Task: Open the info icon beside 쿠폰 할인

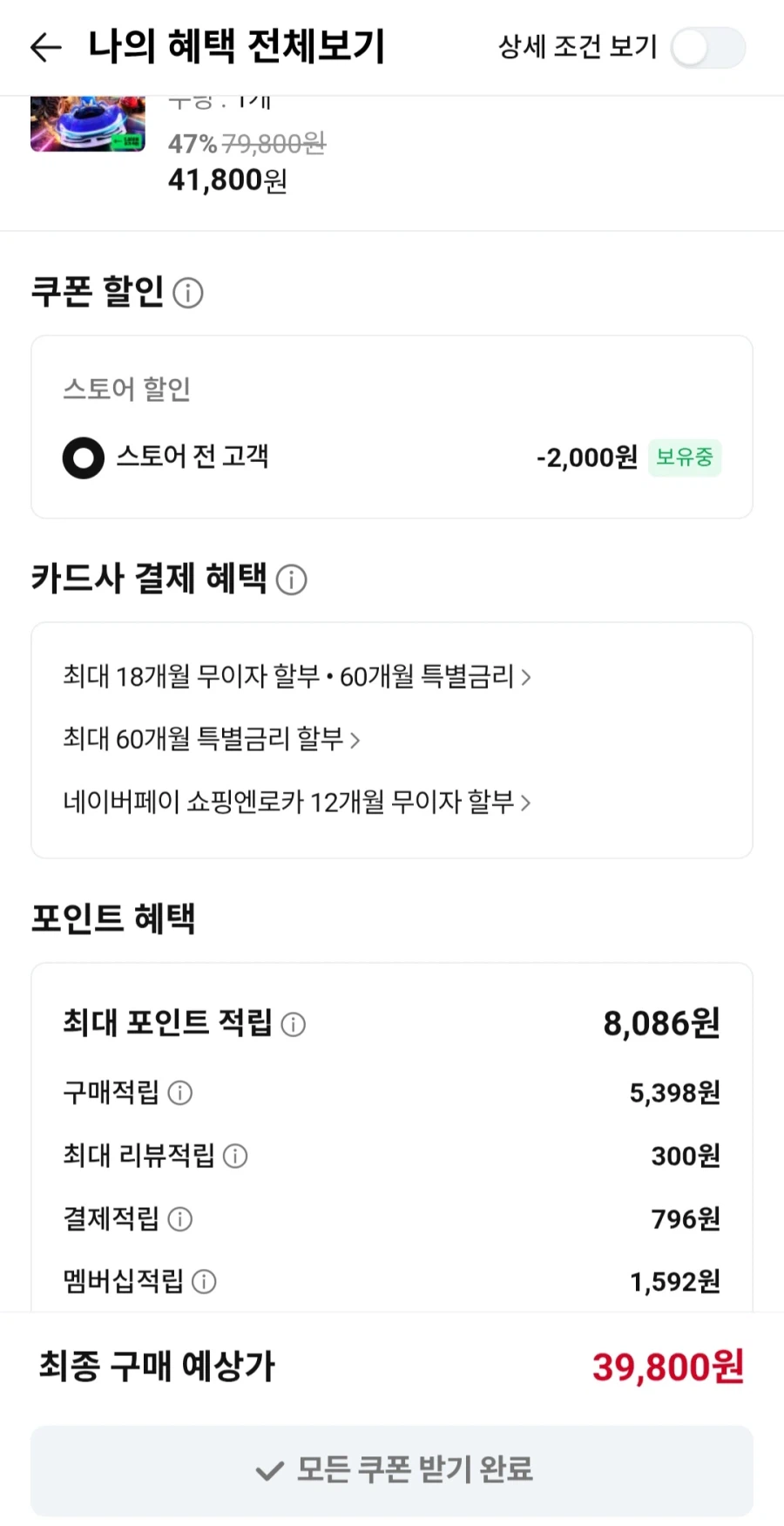Action: pos(190,294)
